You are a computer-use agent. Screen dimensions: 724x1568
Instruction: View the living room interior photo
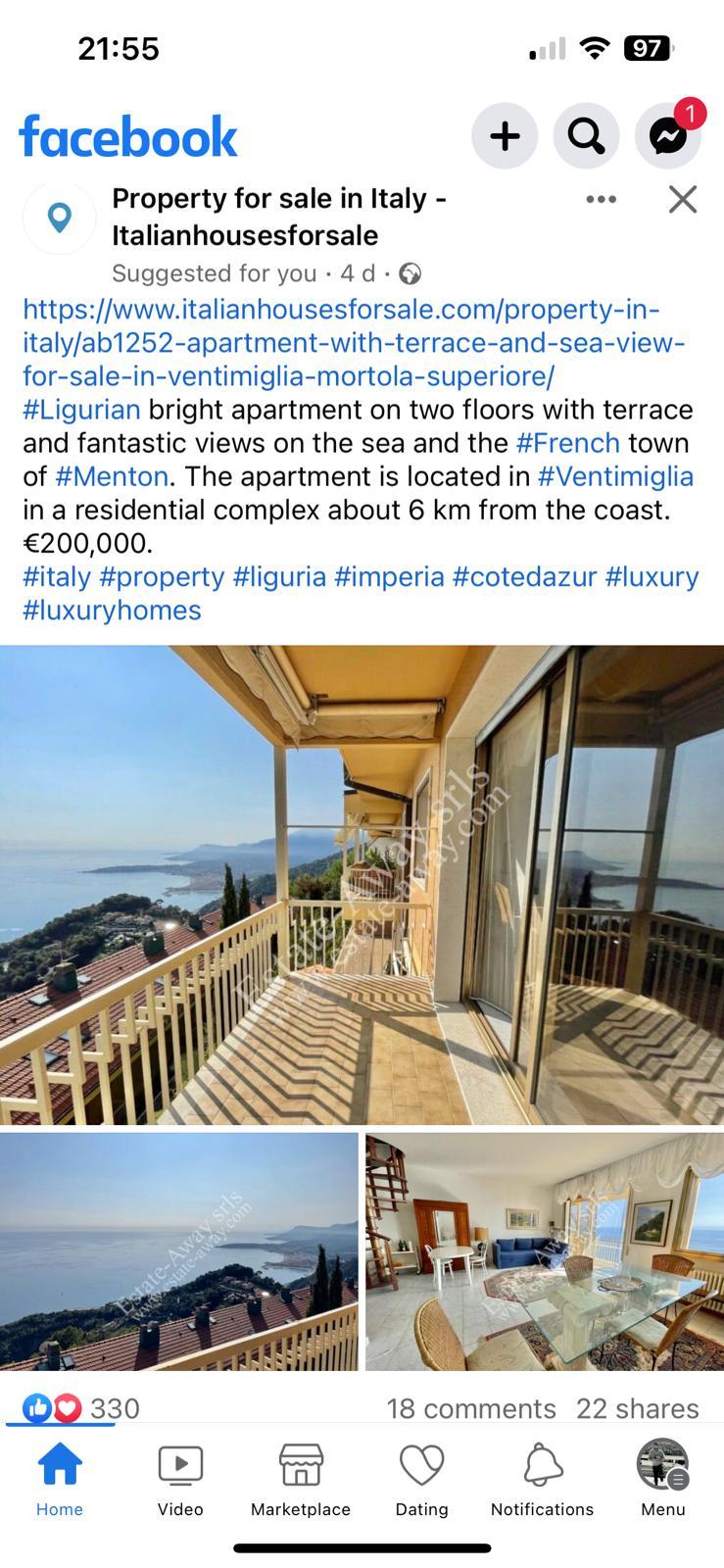tap(545, 1250)
